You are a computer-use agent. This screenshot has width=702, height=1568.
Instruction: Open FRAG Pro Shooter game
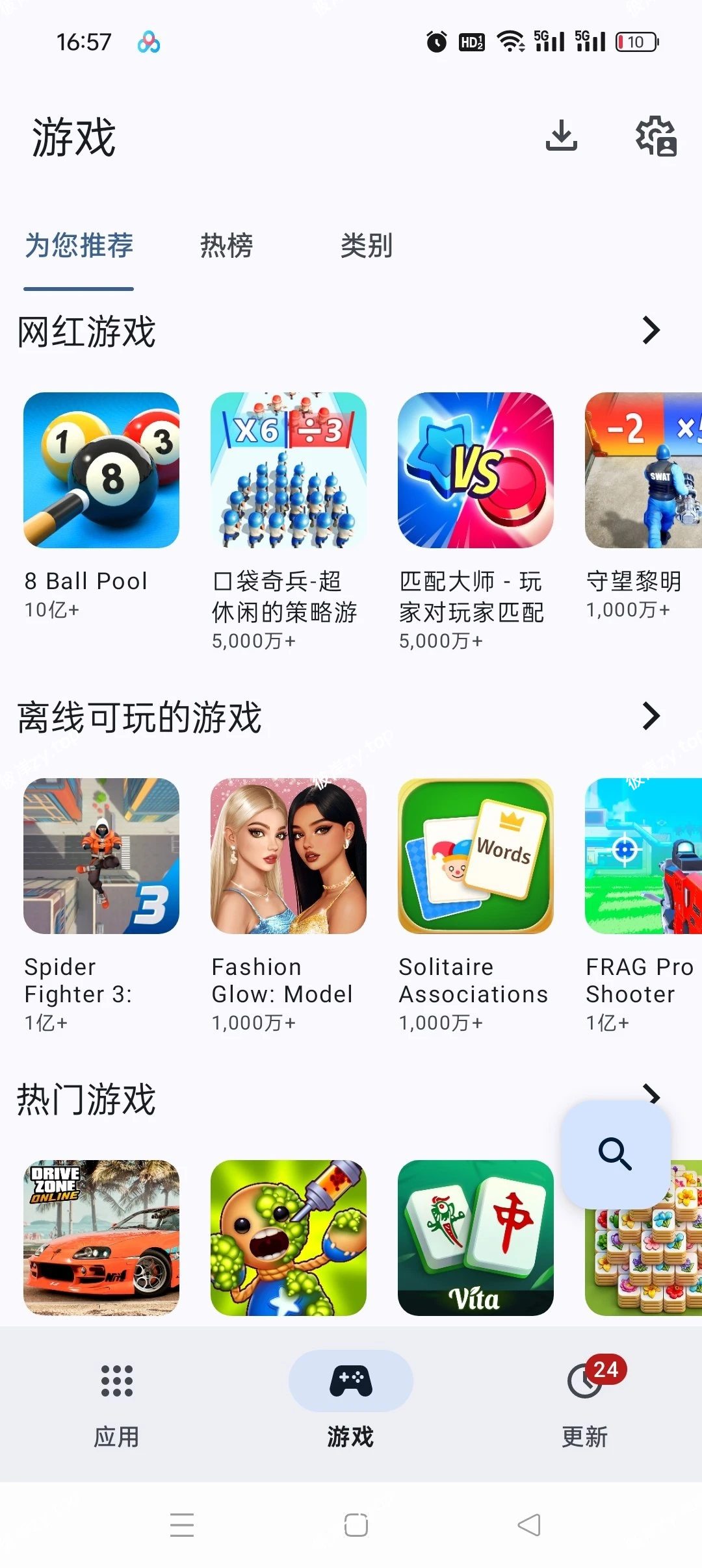[642, 856]
